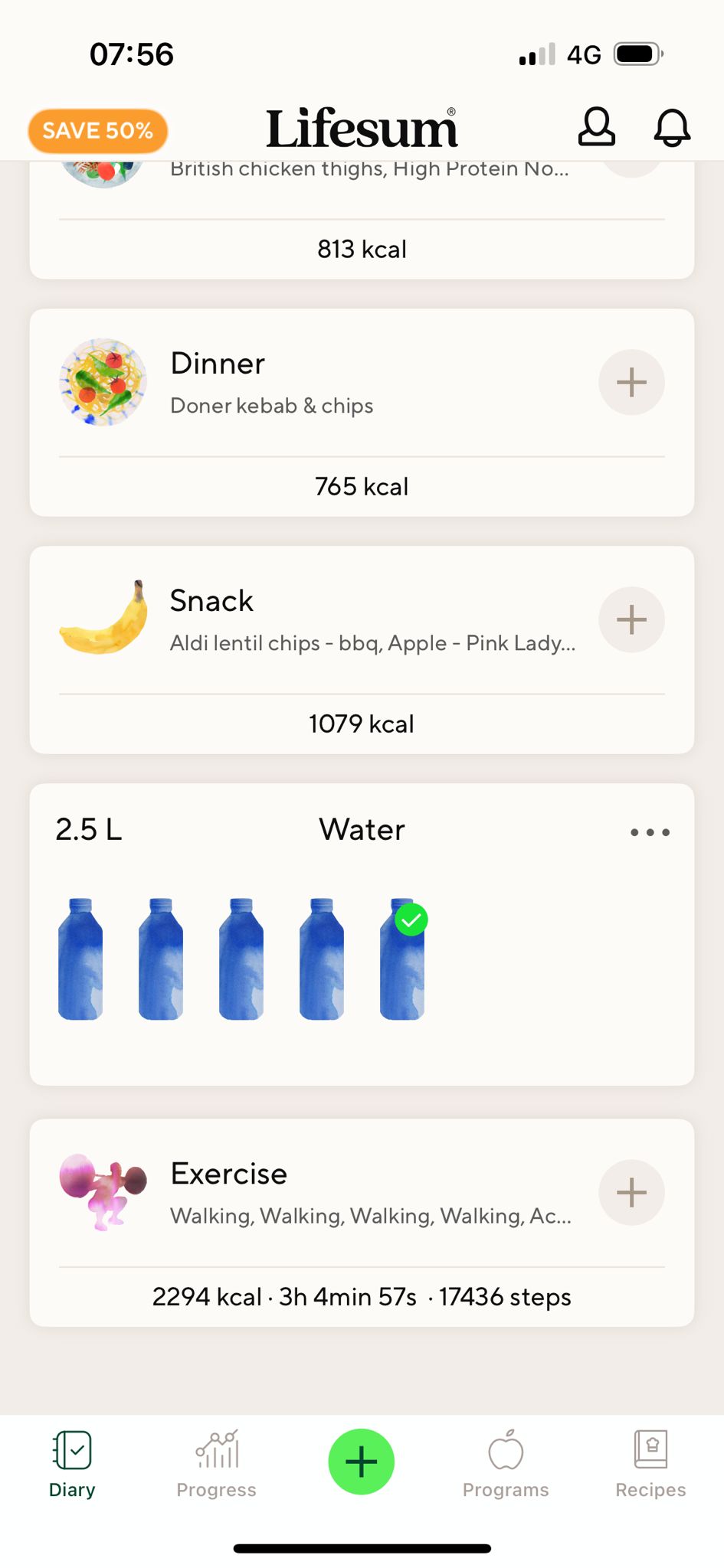
Task: Add food to Dinner
Action: (631, 382)
